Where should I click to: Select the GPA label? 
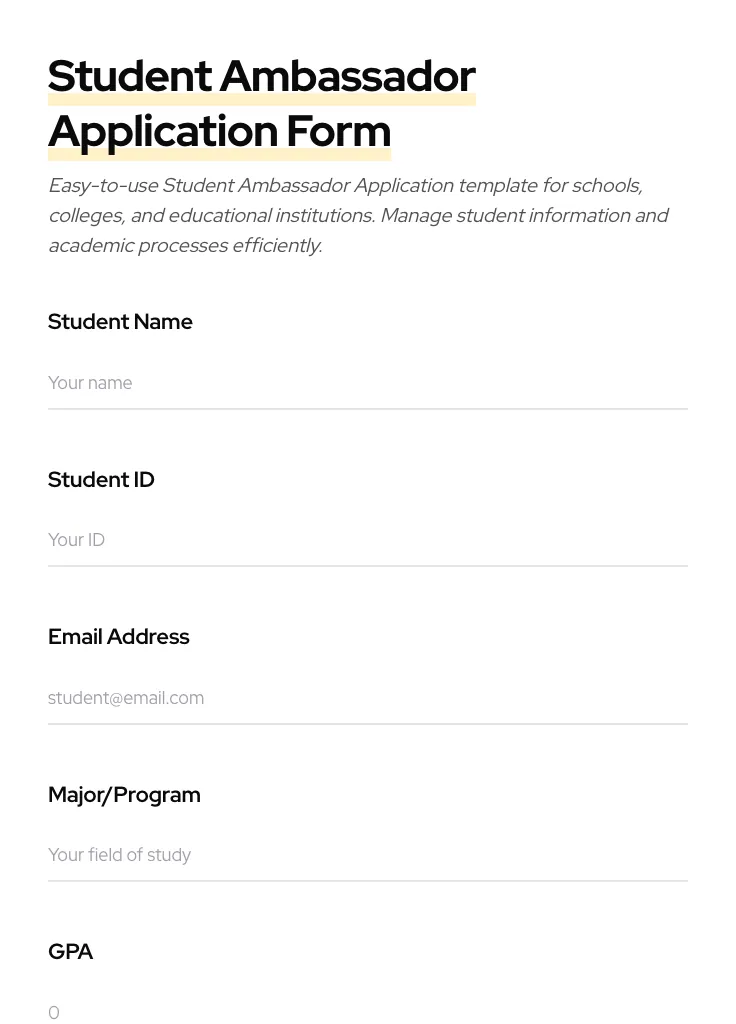(x=70, y=951)
